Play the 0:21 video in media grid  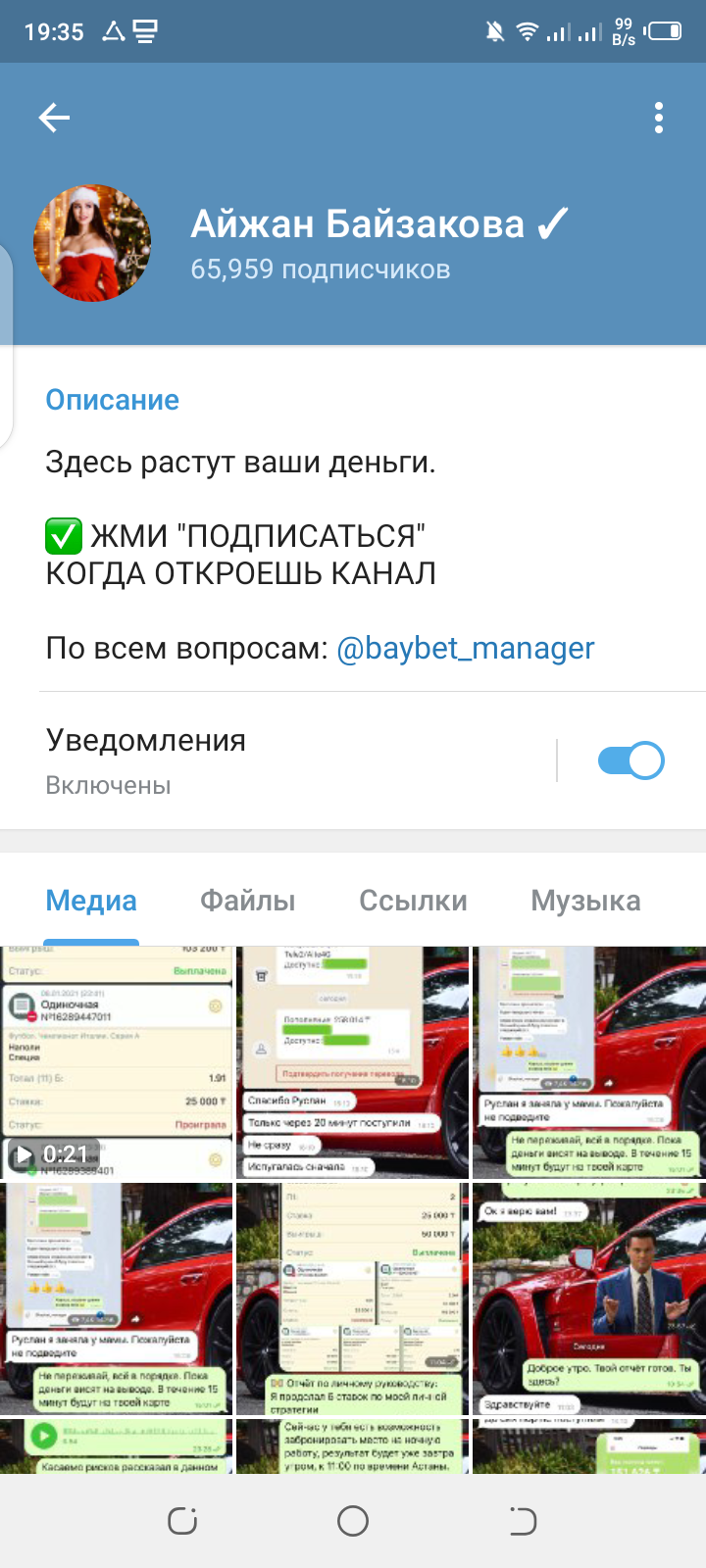click(x=117, y=1062)
